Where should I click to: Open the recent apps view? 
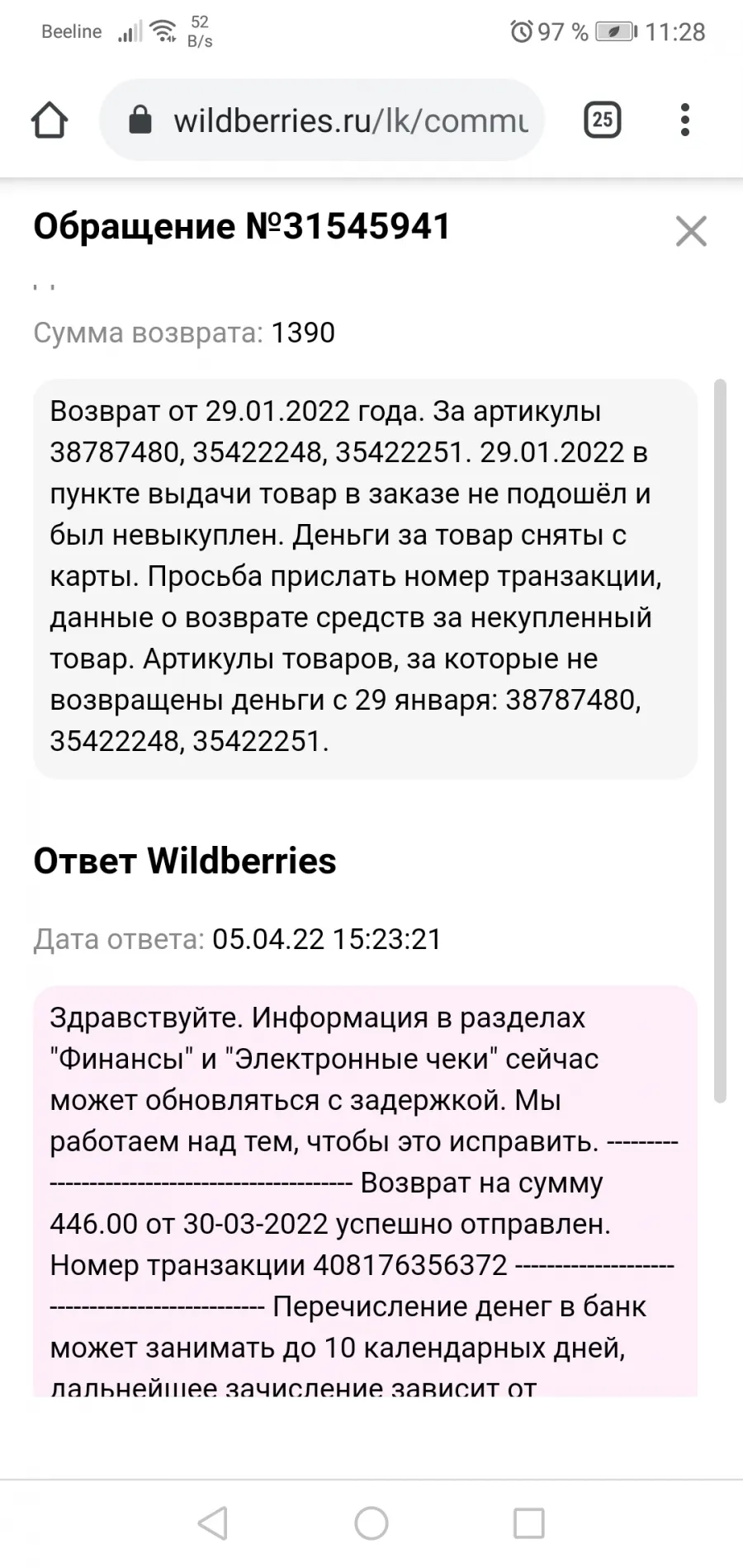(x=529, y=1523)
